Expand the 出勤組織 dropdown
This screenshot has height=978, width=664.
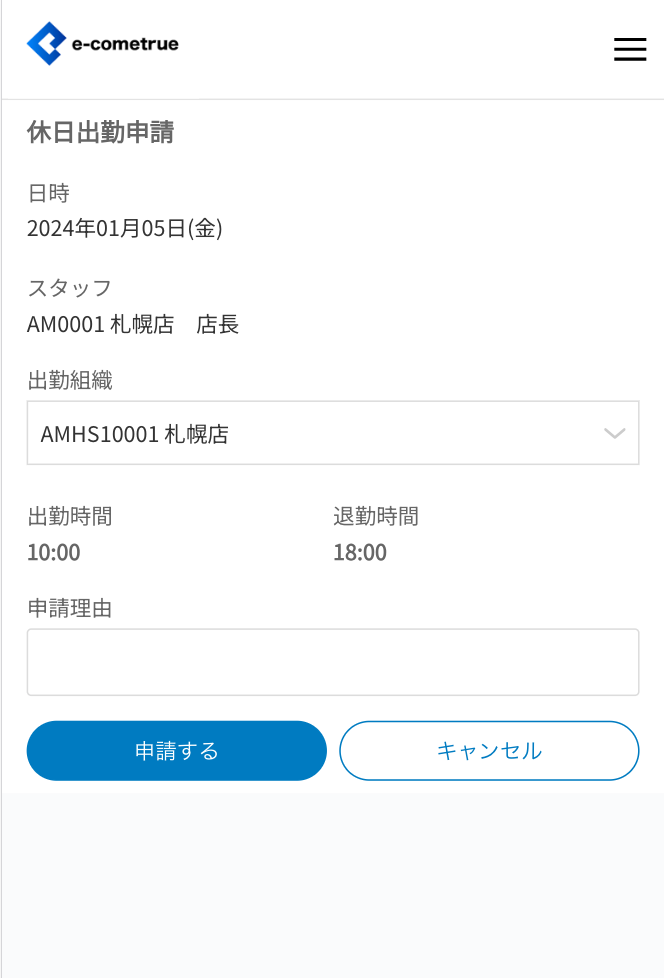332,433
